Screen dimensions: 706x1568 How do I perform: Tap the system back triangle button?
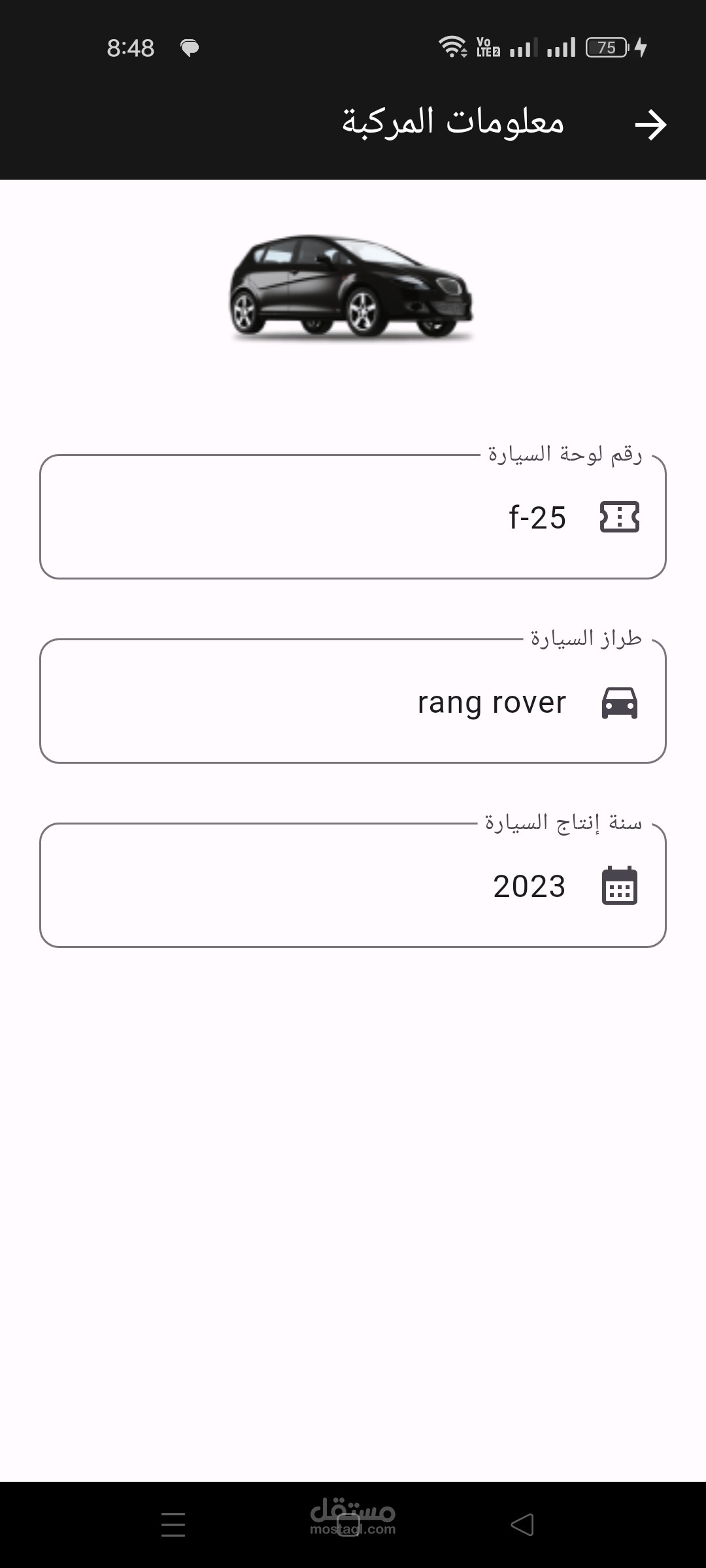[x=522, y=1525]
